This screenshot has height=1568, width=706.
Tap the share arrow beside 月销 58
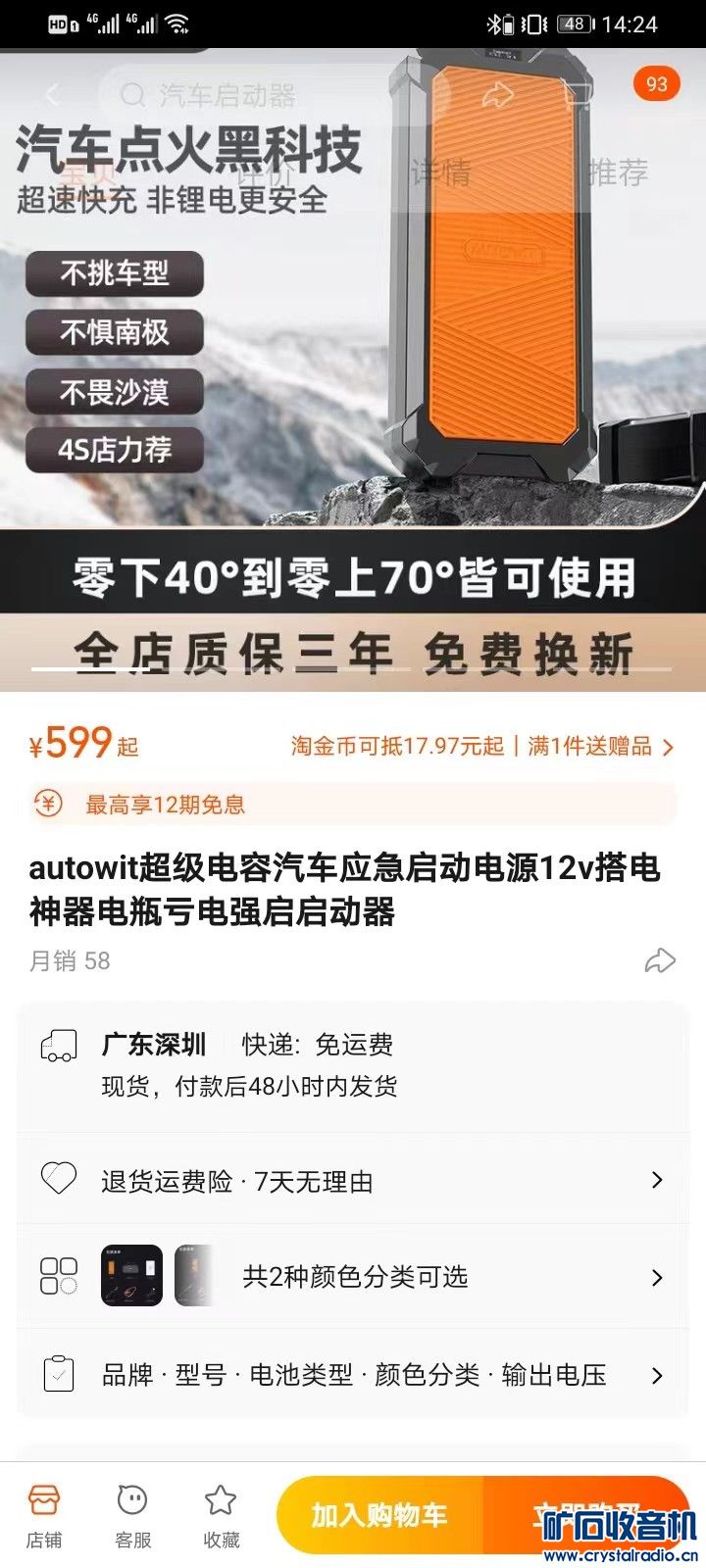[x=660, y=960]
